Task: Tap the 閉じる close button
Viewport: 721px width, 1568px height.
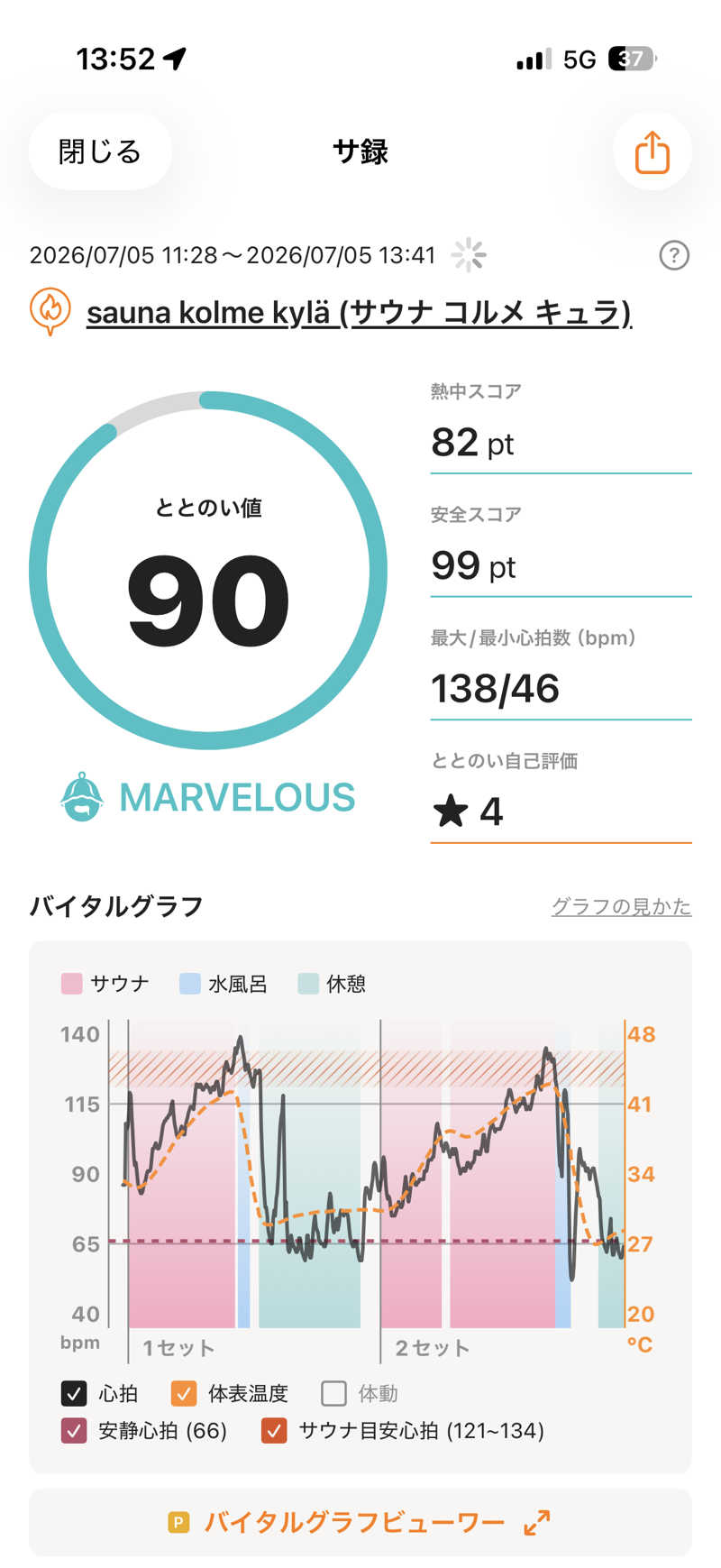Action: pos(100,151)
